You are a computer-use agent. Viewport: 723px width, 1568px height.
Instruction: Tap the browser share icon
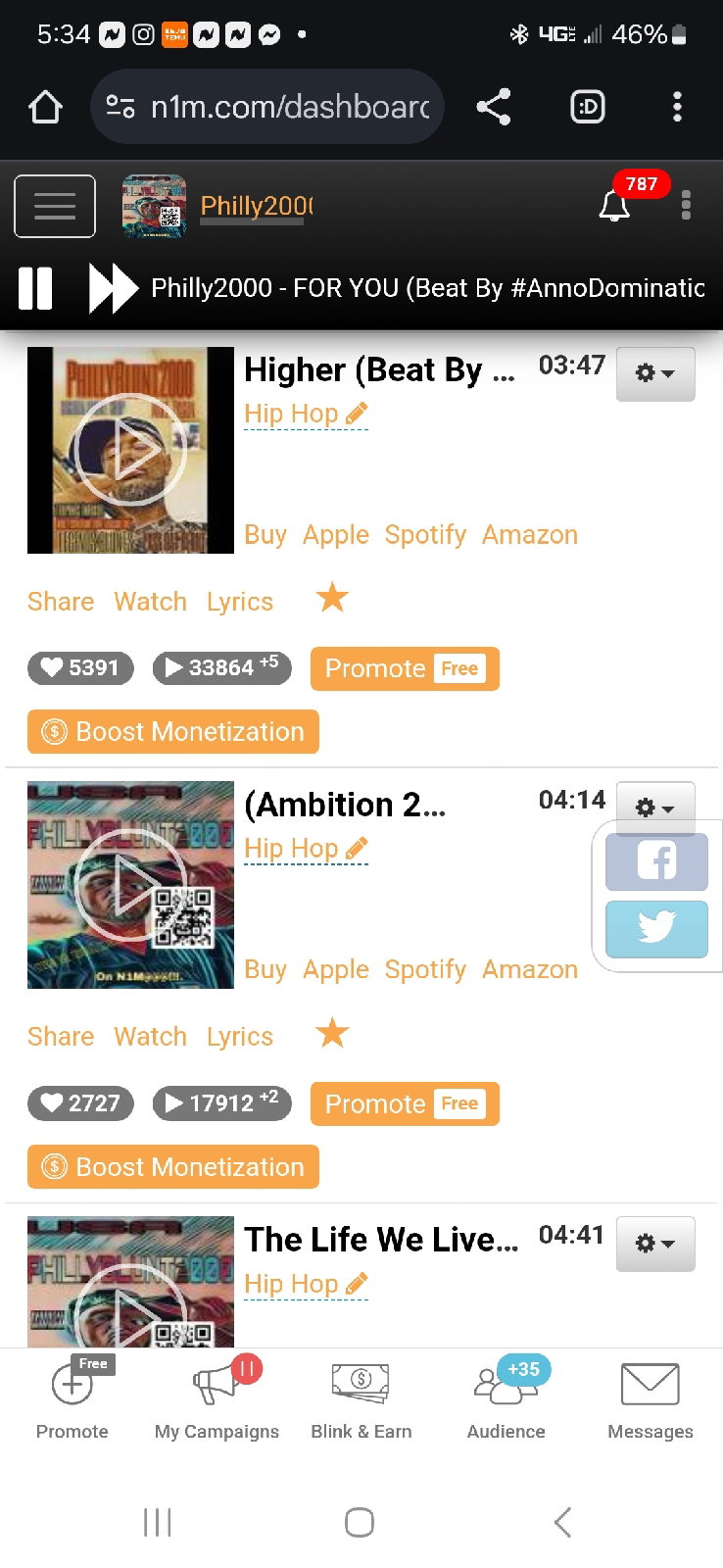[494, 106]
